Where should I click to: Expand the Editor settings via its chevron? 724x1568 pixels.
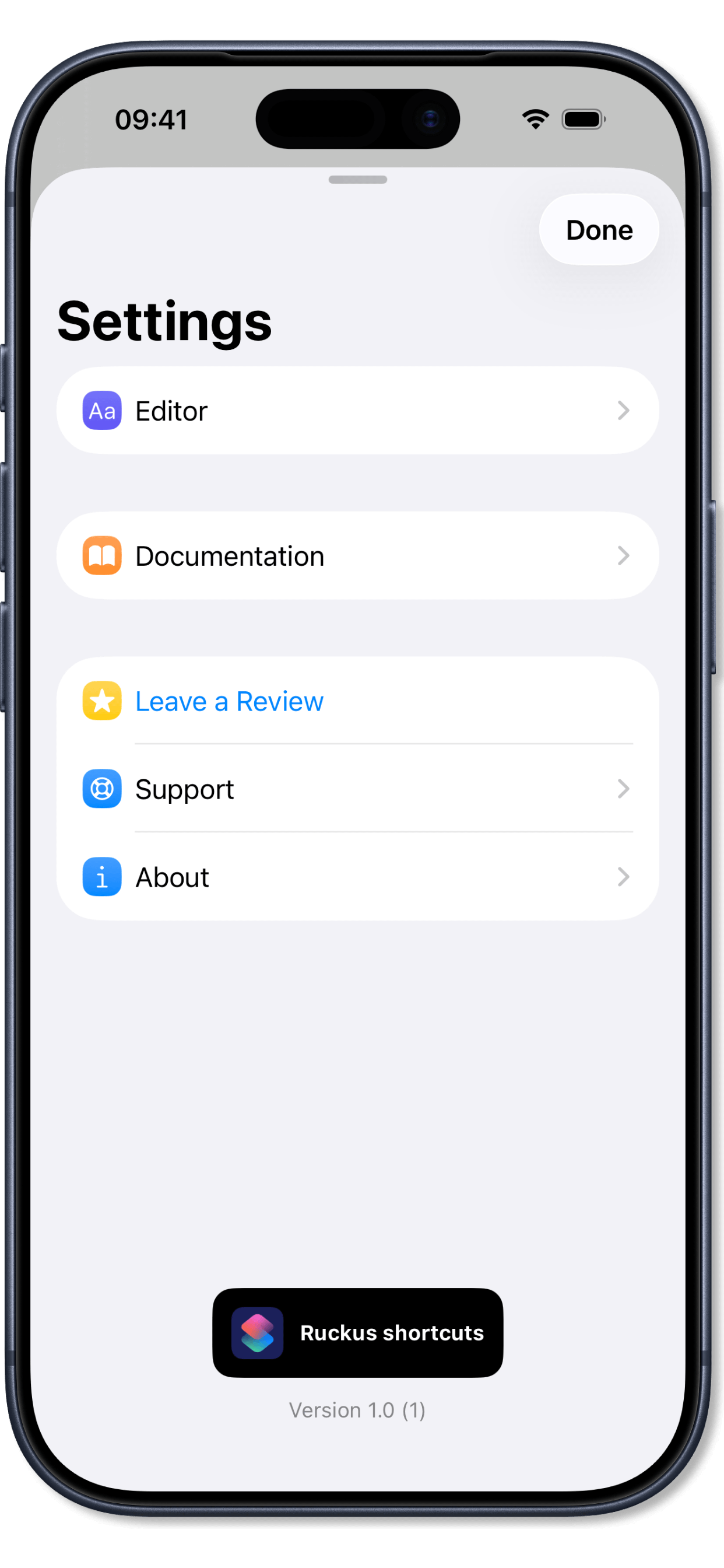pyautogui.click(x=624, y=410)
